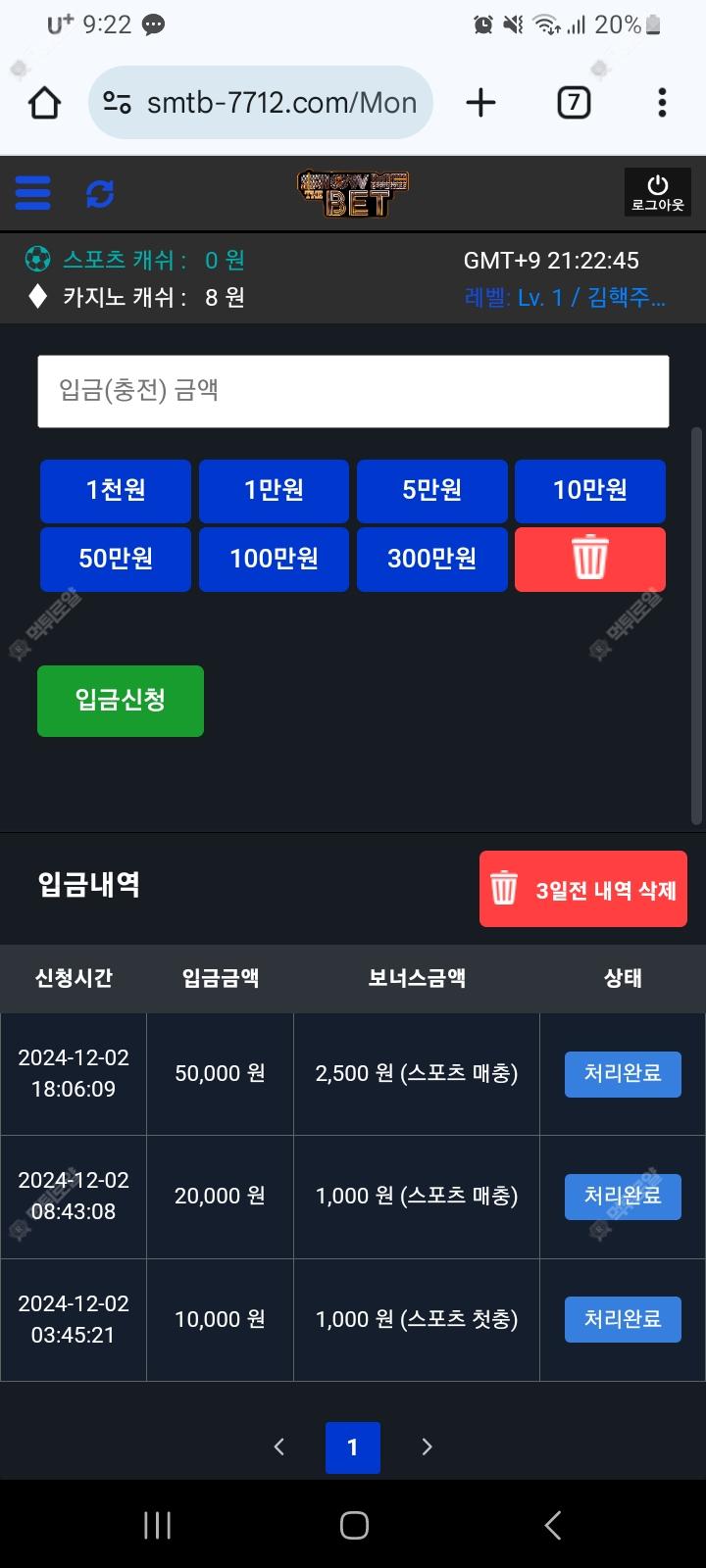Screen dimensions: 706x1568
Task: Open the browser tab switcher showing 7
Action: coord(574,103)
